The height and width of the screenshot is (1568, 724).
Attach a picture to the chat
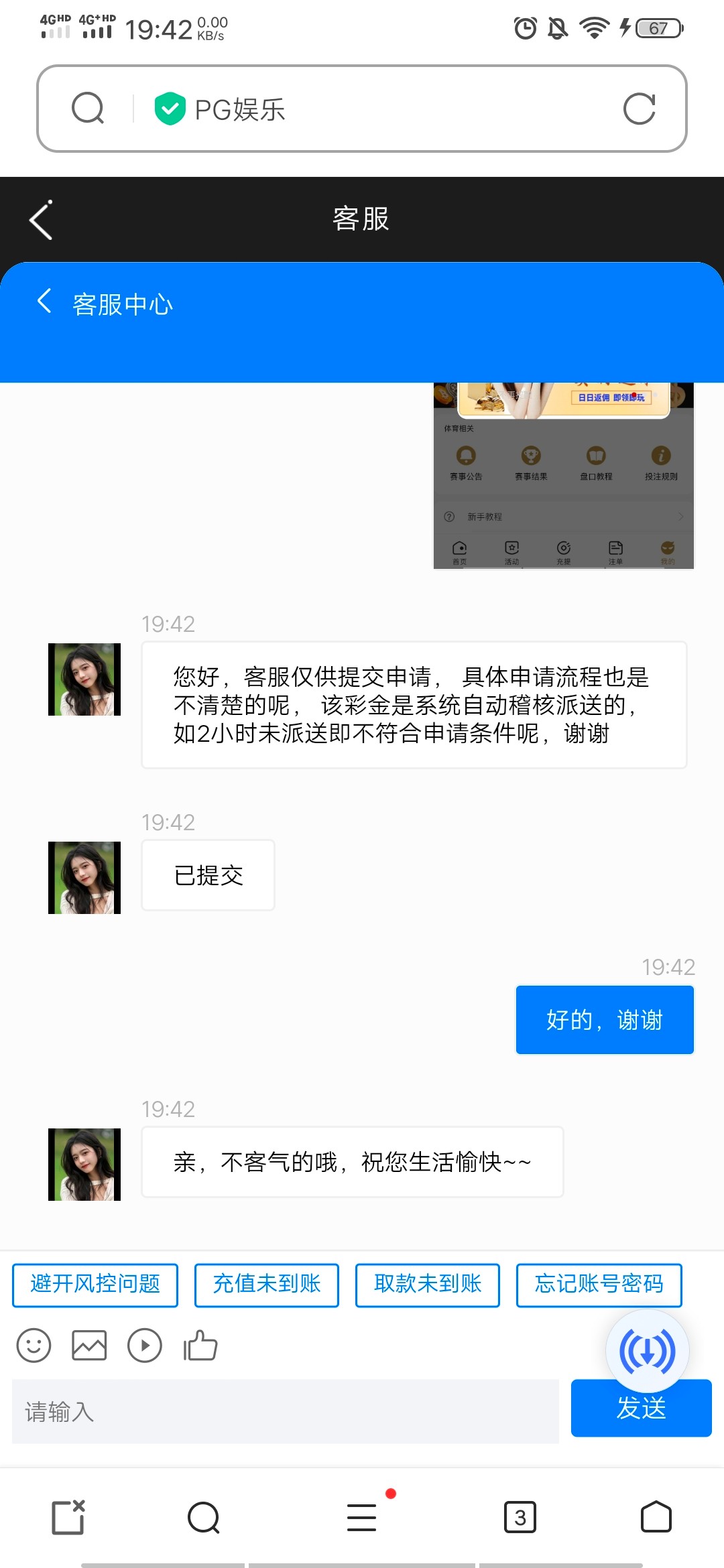click(89, 1345)
